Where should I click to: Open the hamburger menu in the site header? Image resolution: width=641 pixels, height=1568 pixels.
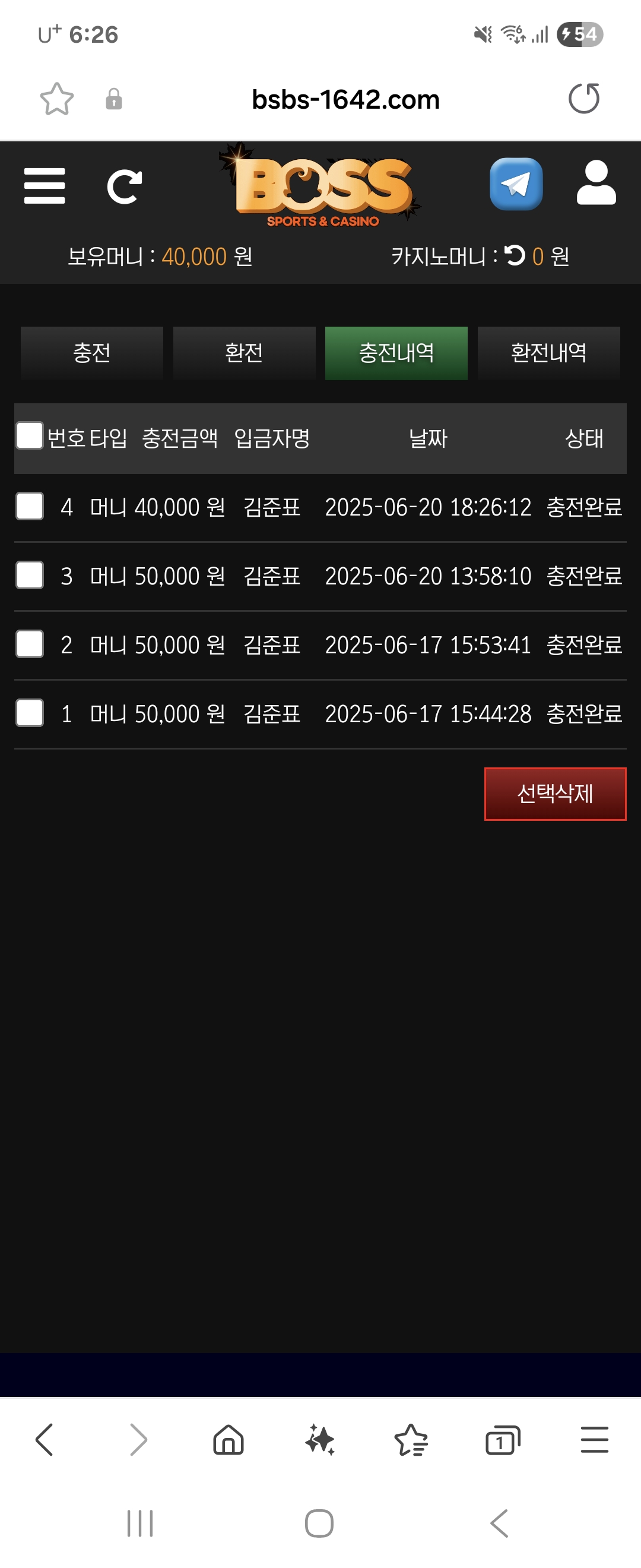click(x=45, y=186)
